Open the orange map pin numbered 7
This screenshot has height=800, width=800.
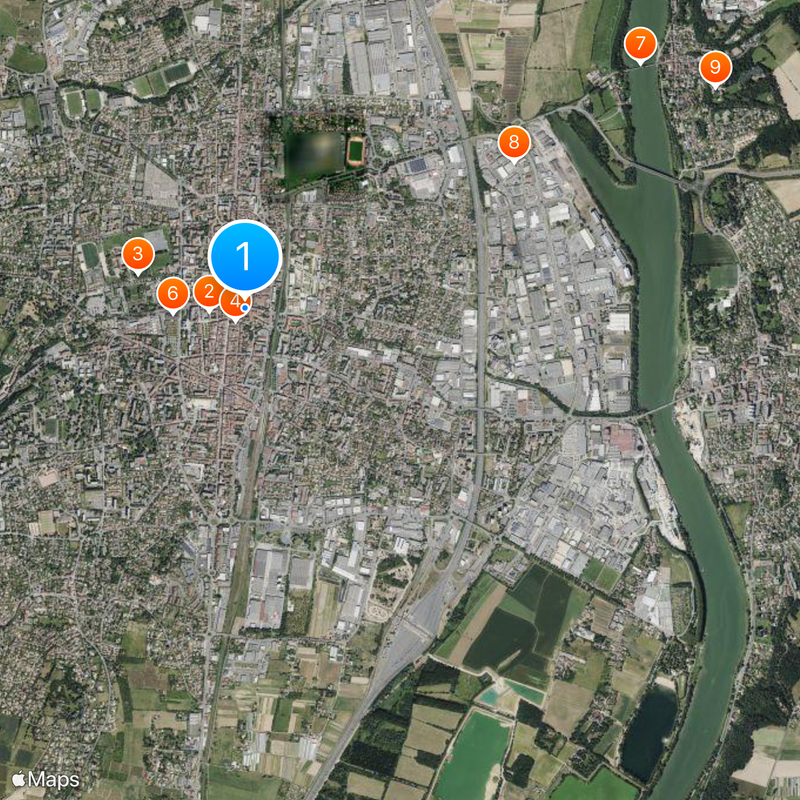(x=639, y=44)
